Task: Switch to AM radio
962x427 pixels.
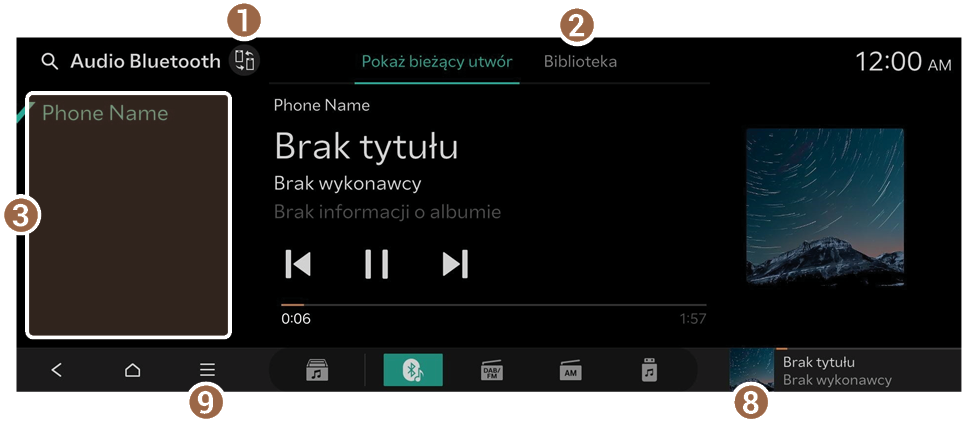Action: pos(570,370)
